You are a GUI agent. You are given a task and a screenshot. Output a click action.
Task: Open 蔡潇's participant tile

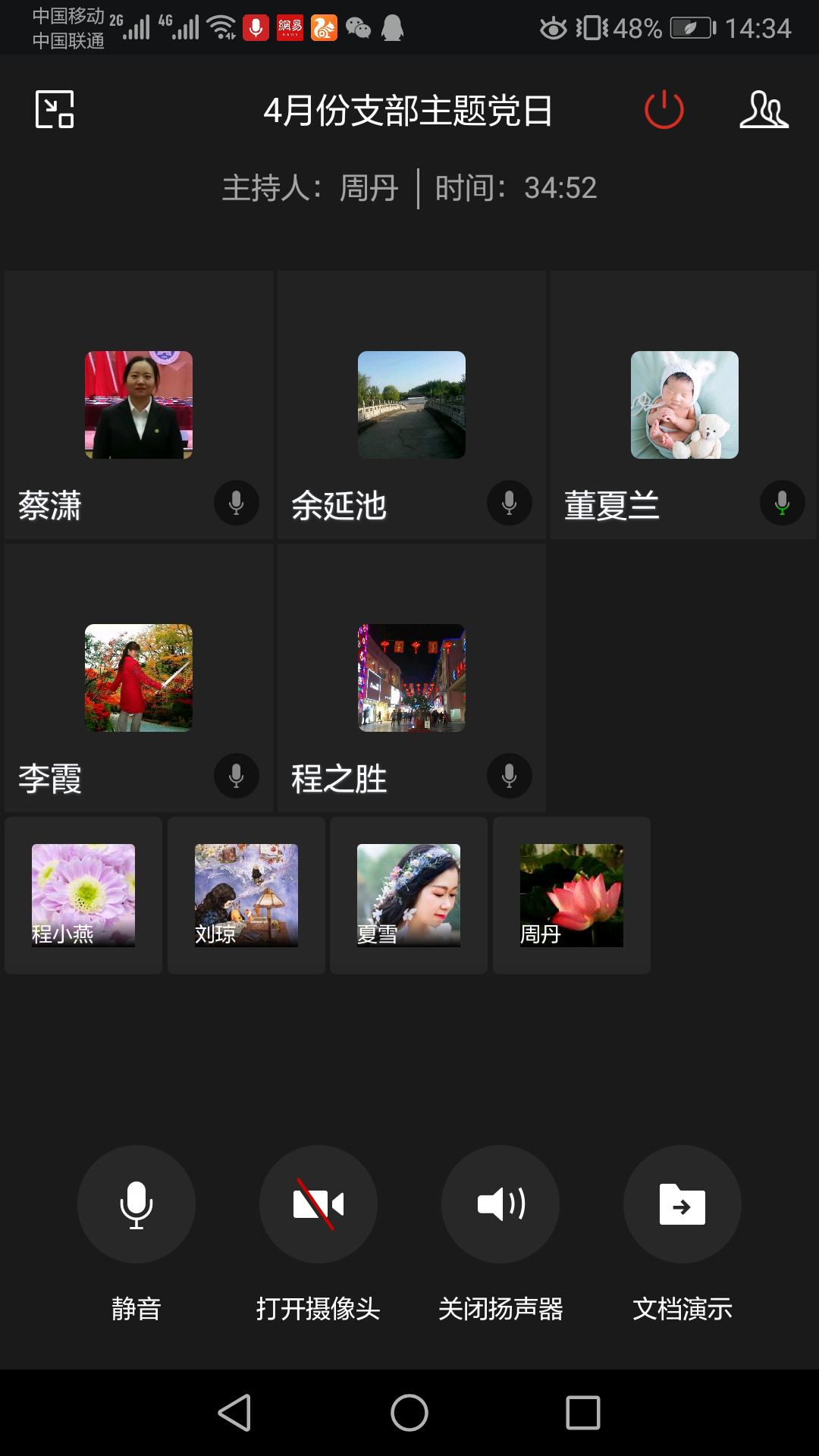[139, 405]
